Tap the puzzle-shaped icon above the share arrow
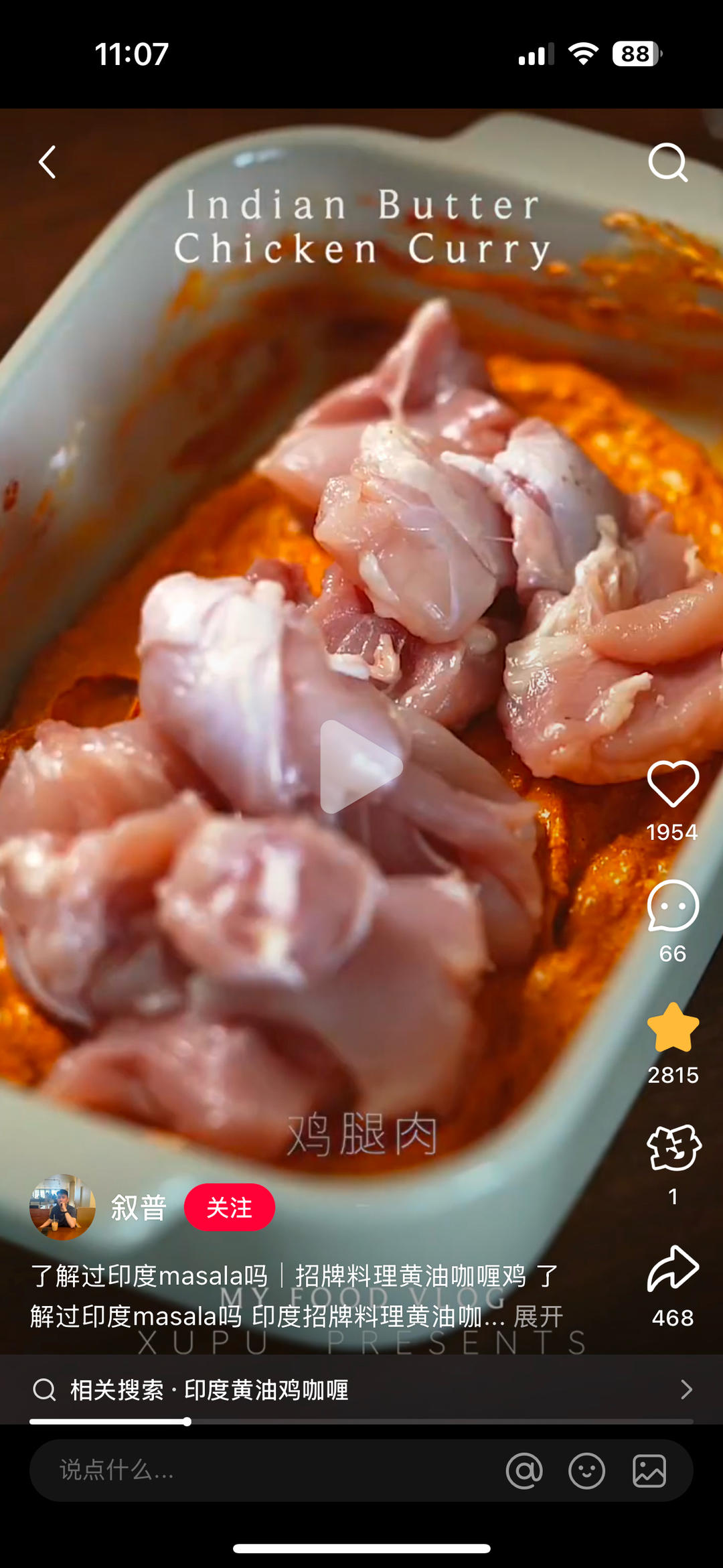The height and width of the screenshot is (1568, 723). (x=673, y=1148)
